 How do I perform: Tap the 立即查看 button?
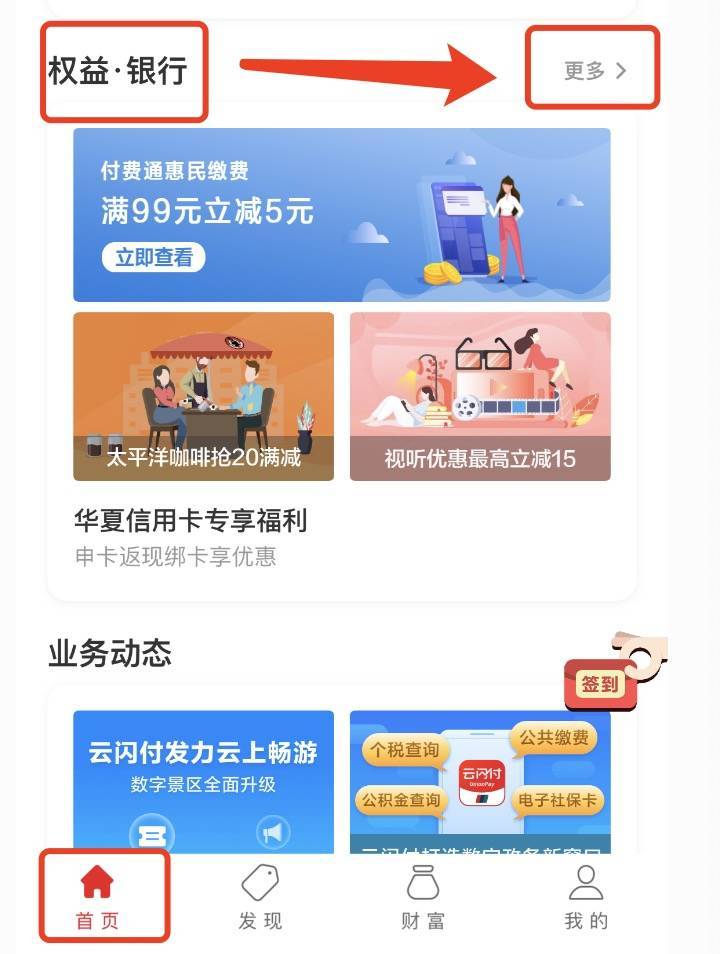click(153, 257)
